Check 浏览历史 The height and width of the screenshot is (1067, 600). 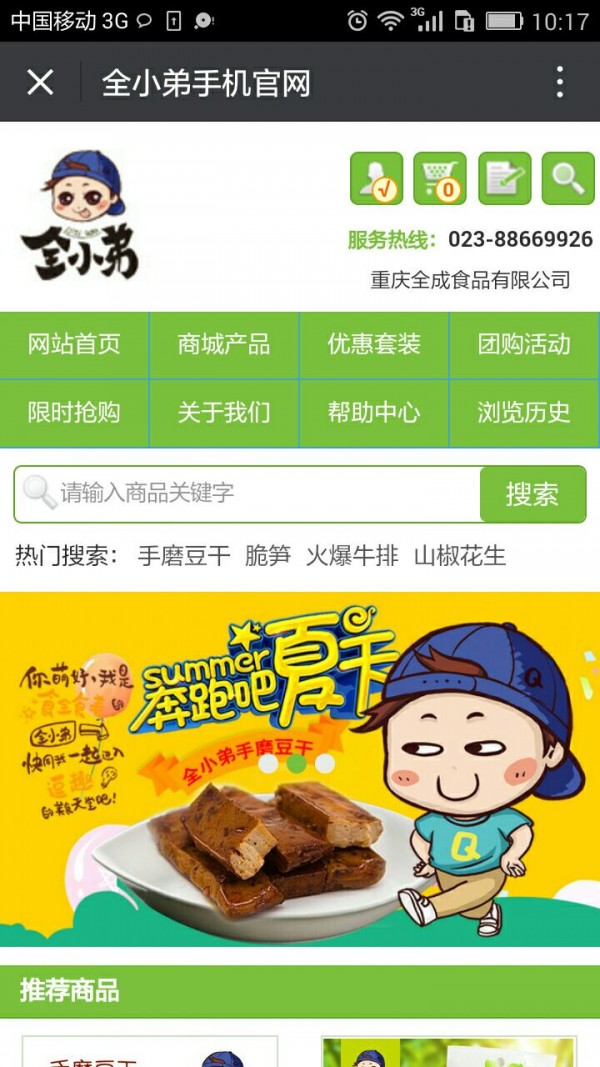[x=524, y=412]
